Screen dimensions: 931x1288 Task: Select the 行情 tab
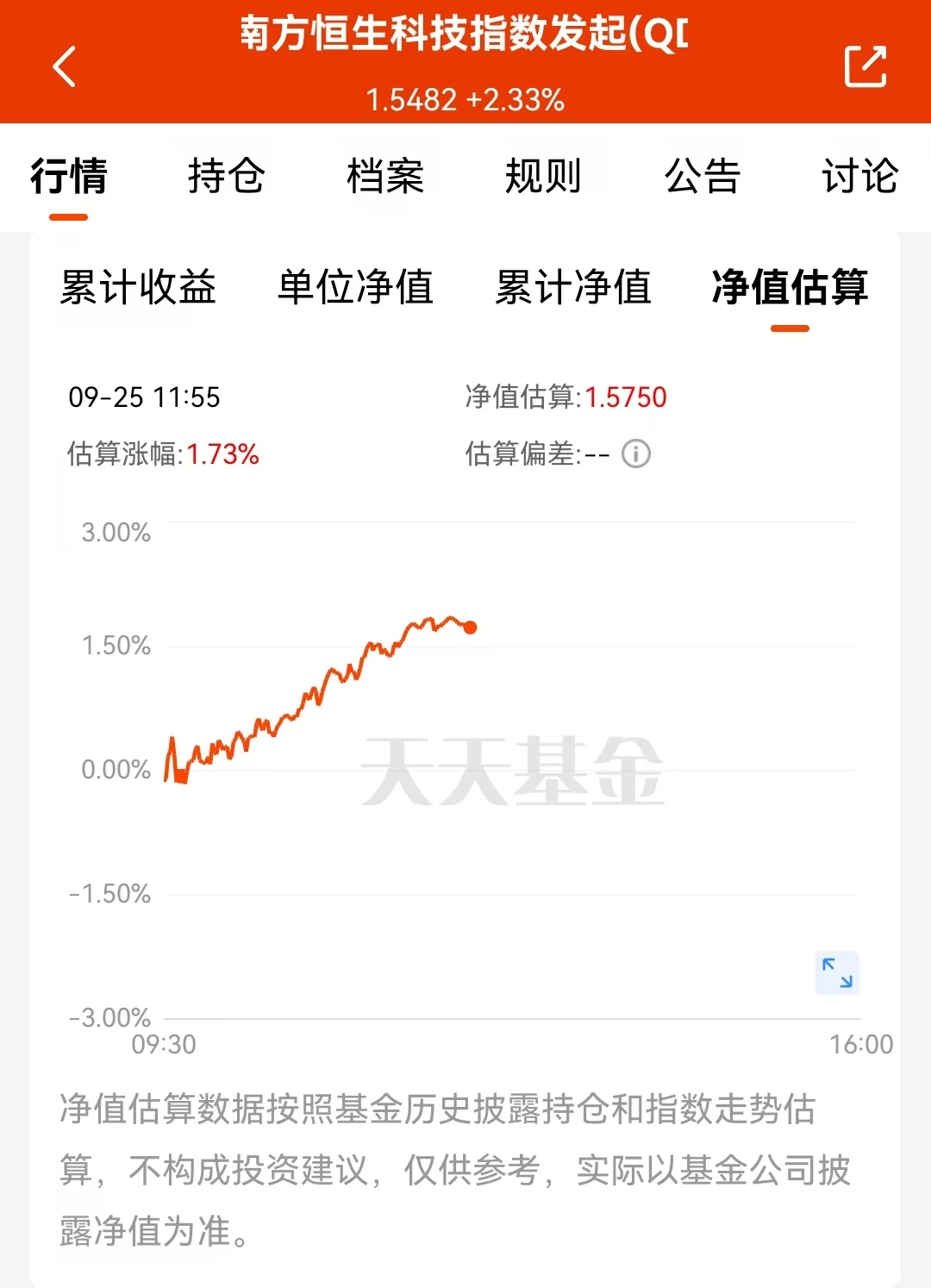pyautogui.click(x=69, y=177)
